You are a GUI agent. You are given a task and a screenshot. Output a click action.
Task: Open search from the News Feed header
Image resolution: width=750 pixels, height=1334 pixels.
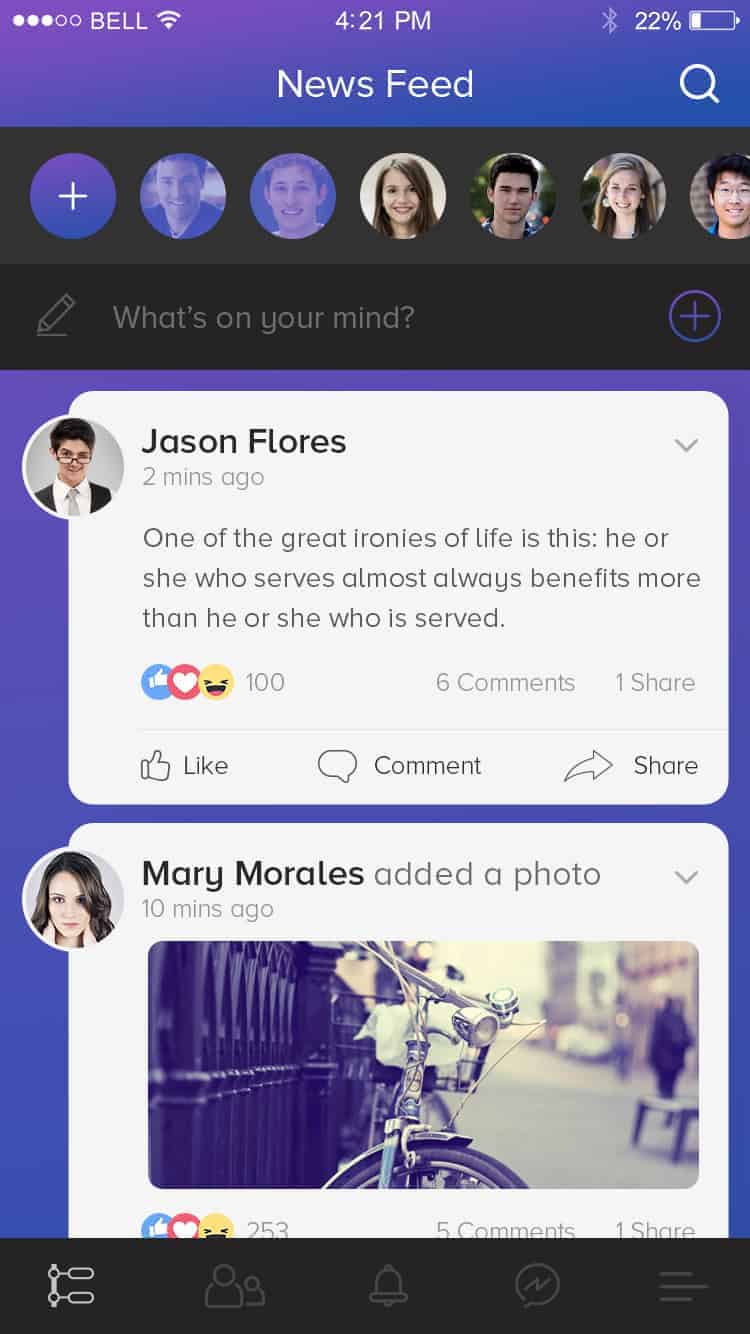[699, 84]
